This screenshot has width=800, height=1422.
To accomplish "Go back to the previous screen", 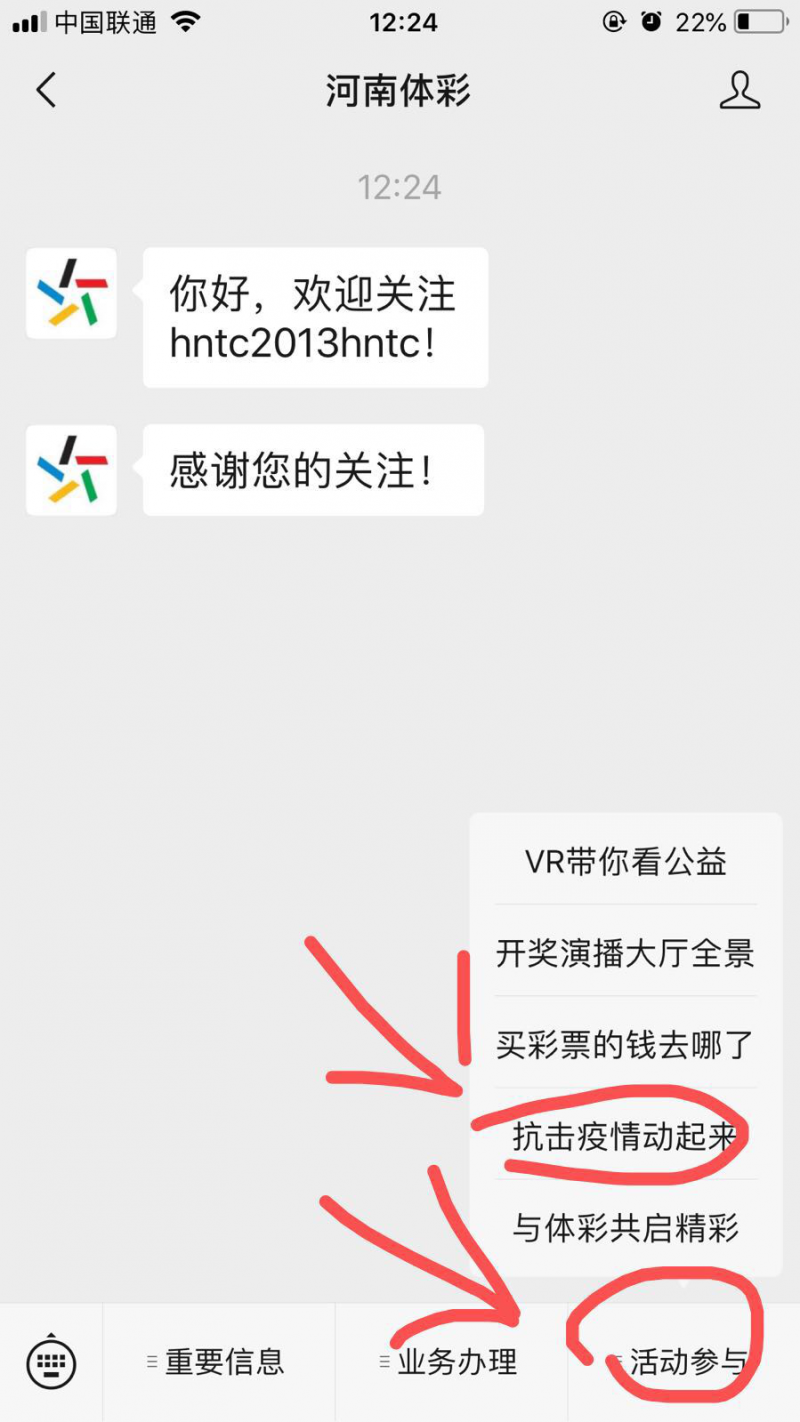I will tap(46, 90).
